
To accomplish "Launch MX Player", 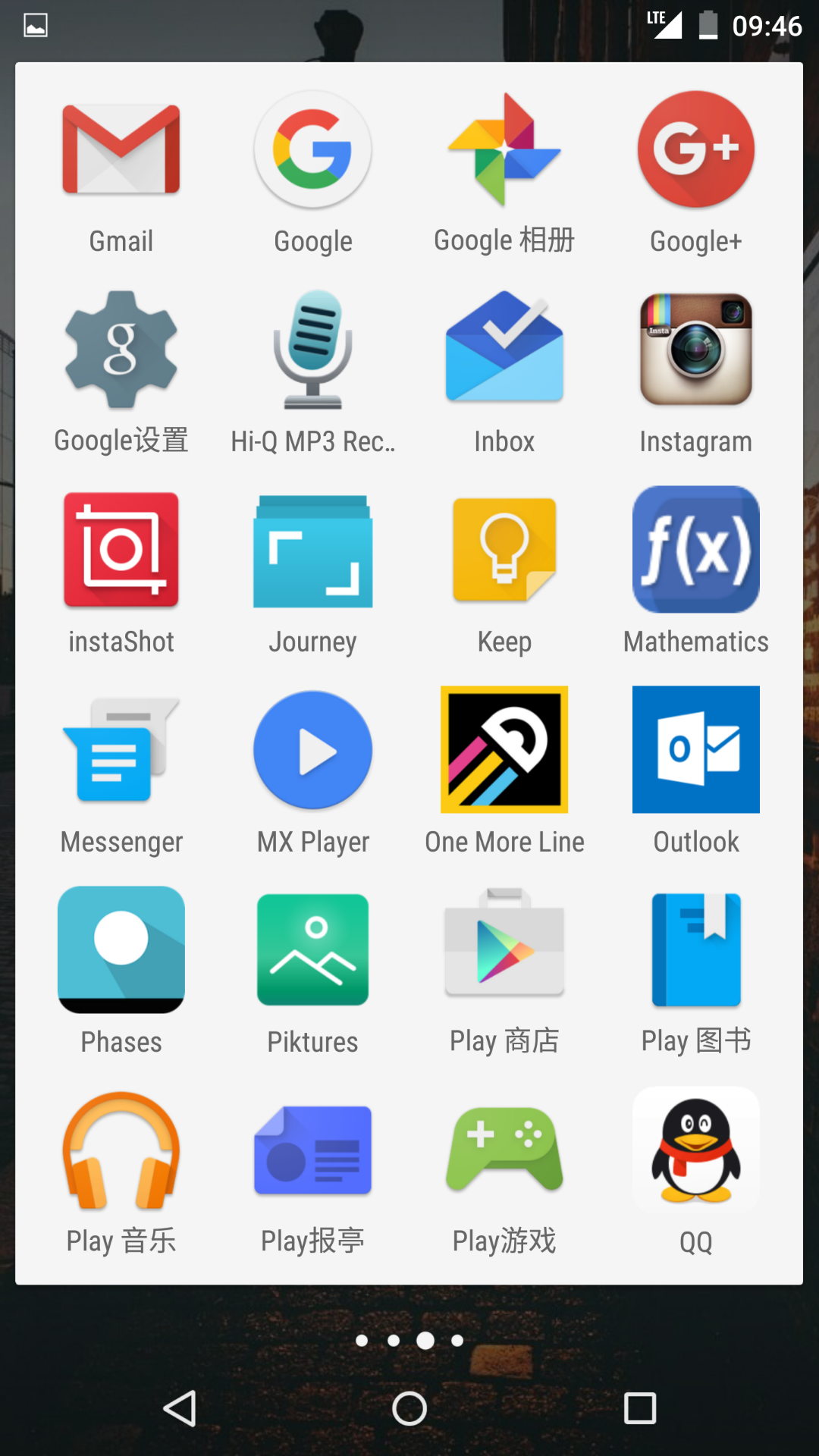I will point(312,750).
